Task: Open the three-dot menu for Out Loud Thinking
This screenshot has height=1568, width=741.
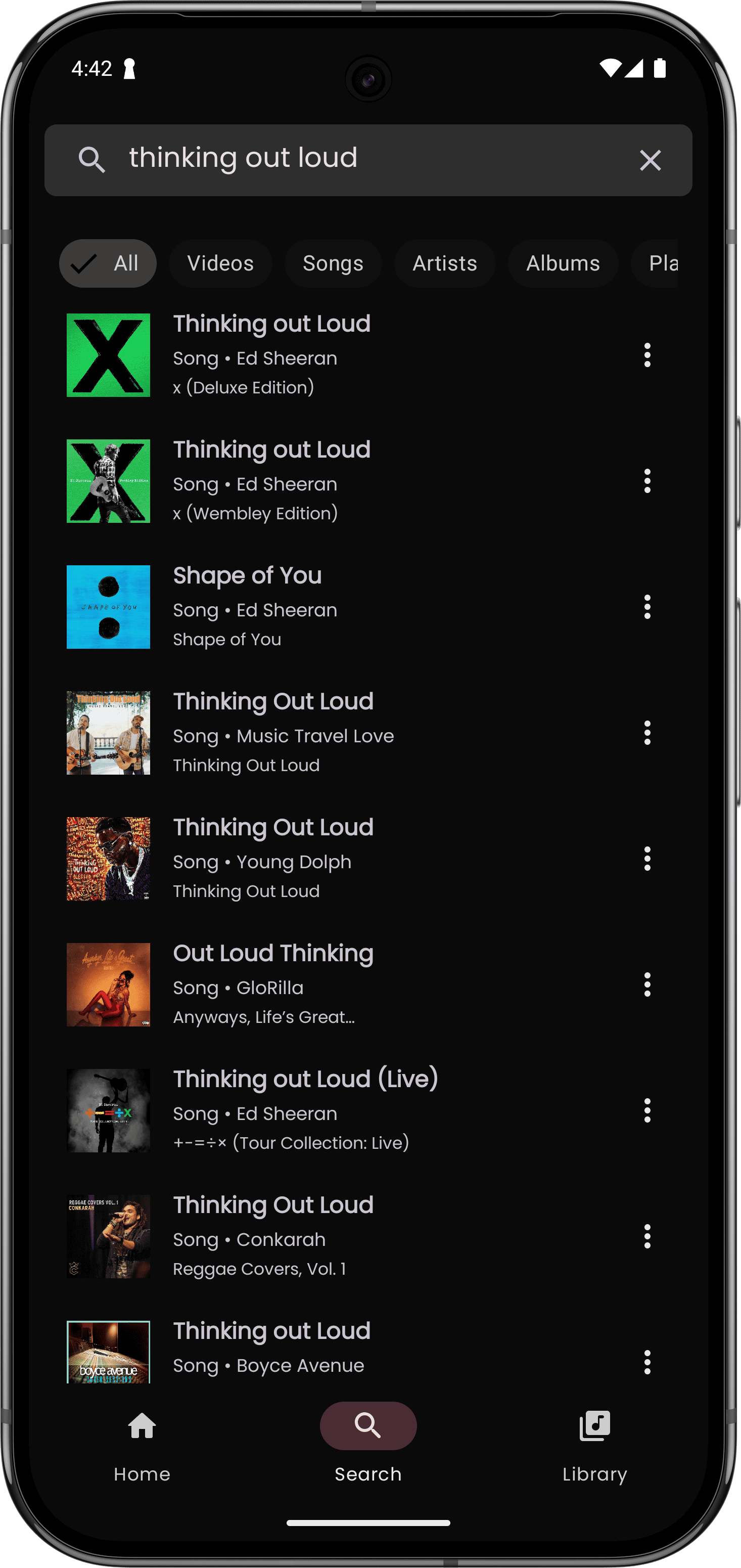Action: (646, 985)
